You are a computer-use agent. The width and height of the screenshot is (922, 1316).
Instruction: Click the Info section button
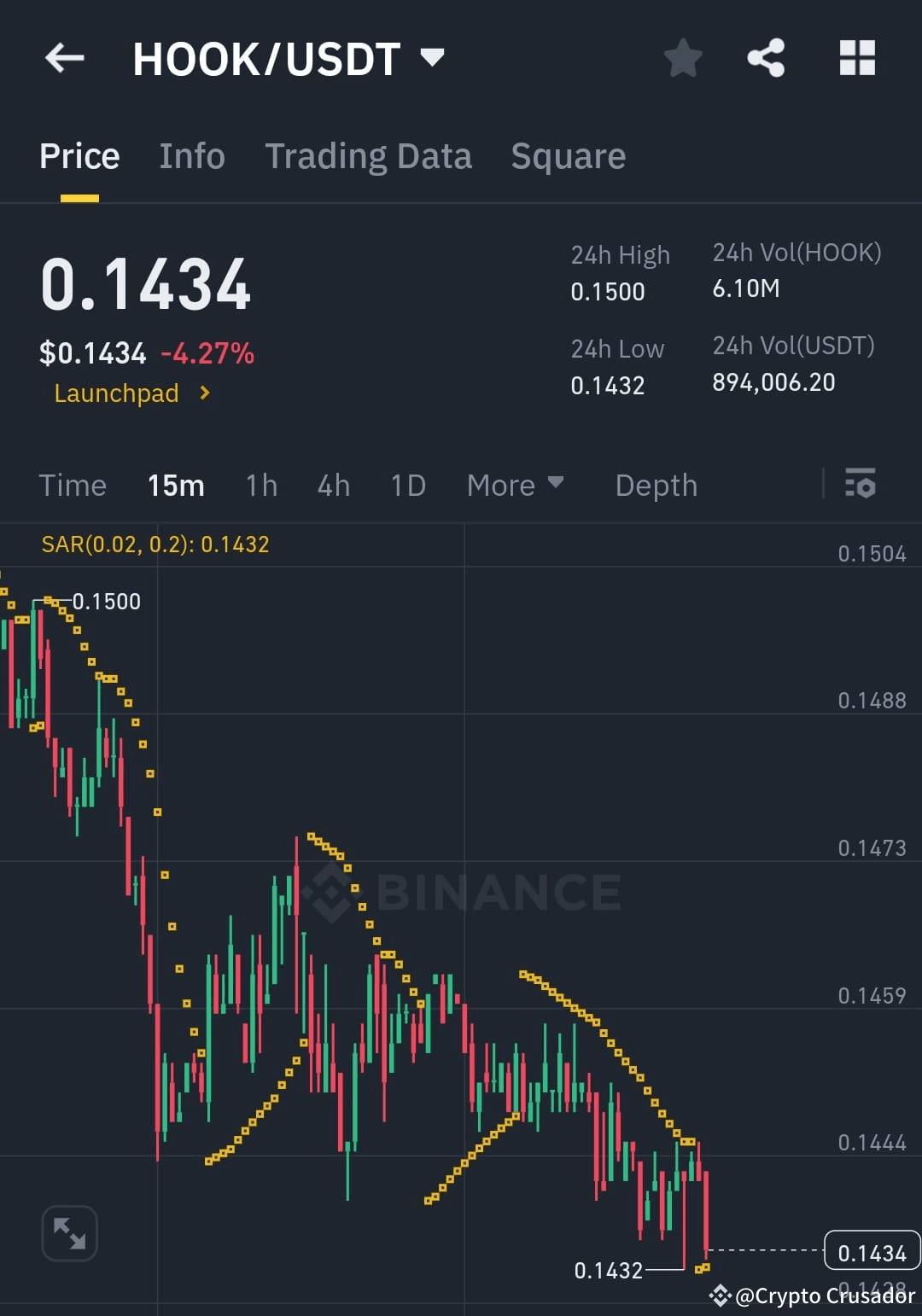point(191,155)
